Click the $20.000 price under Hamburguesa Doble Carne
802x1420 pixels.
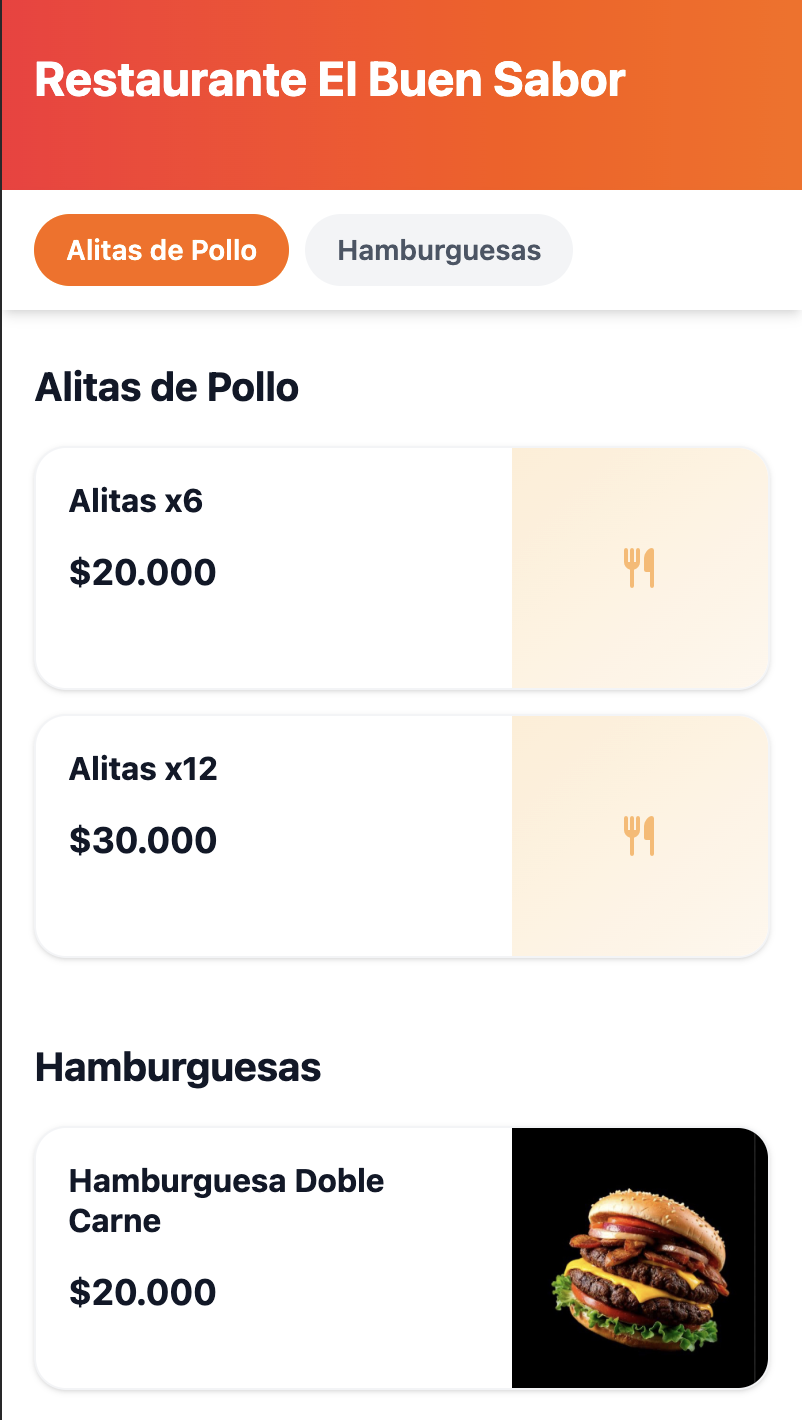141,1290
